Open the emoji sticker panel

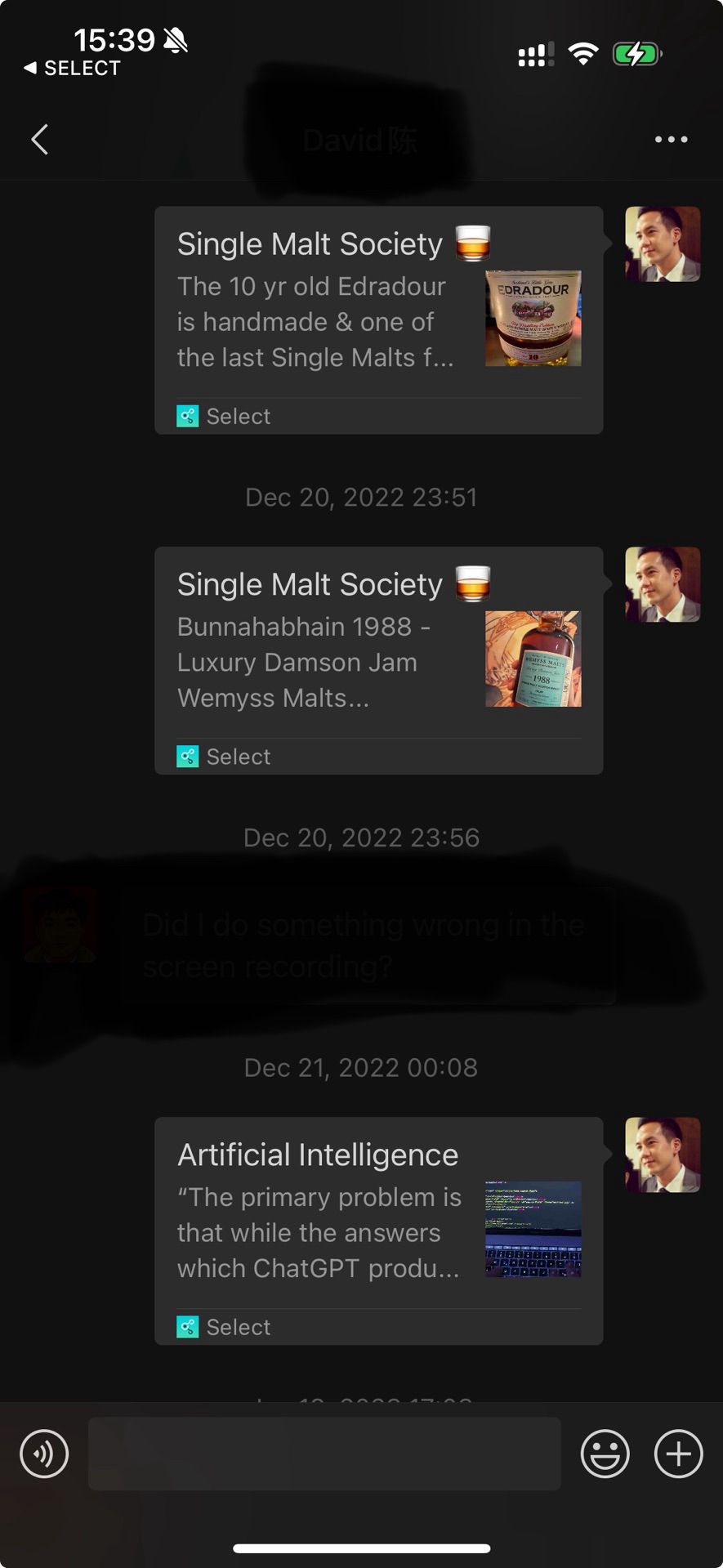click(x=605, y=1454)
